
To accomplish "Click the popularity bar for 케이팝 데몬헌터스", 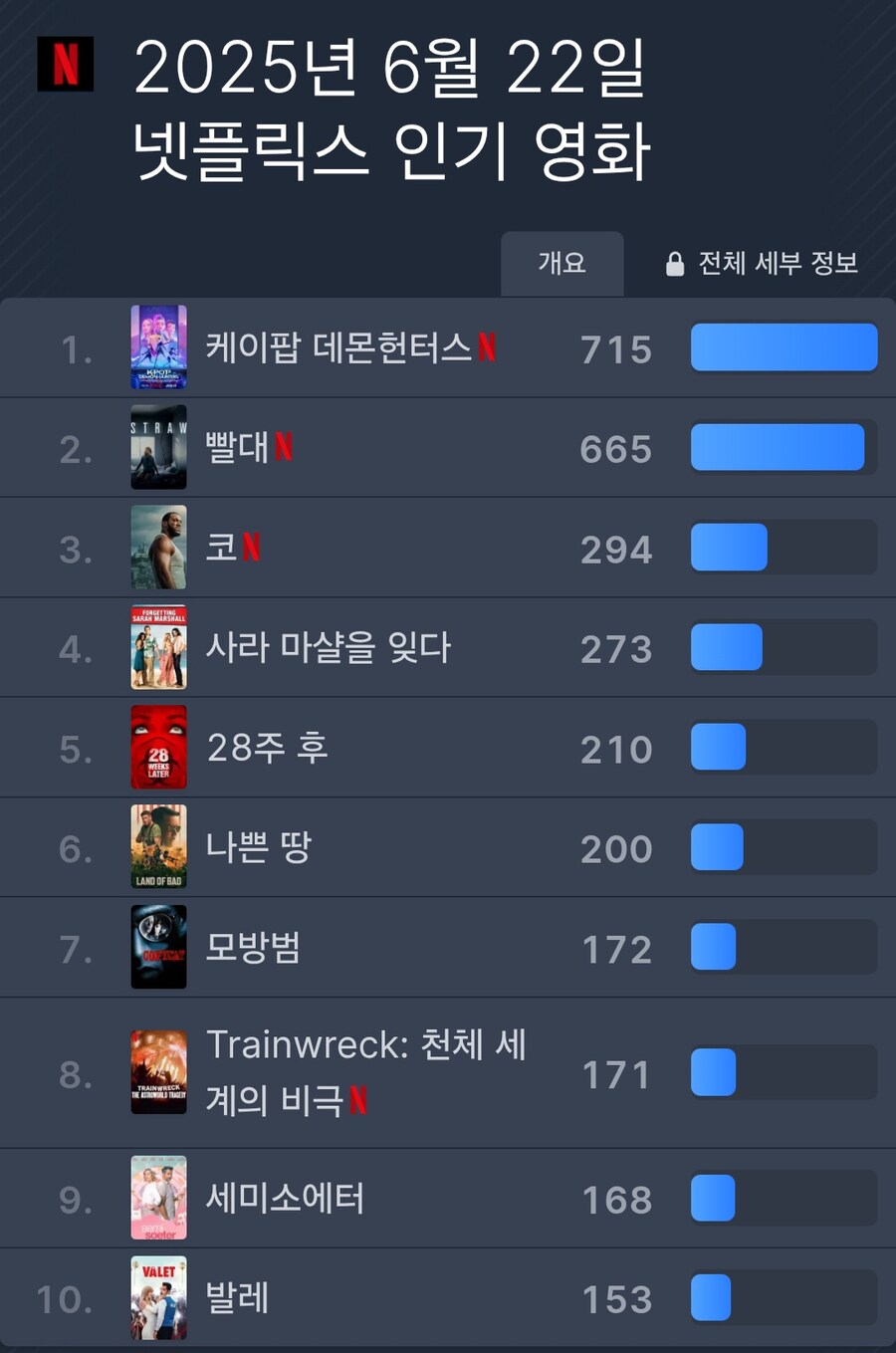I will 784,347.
